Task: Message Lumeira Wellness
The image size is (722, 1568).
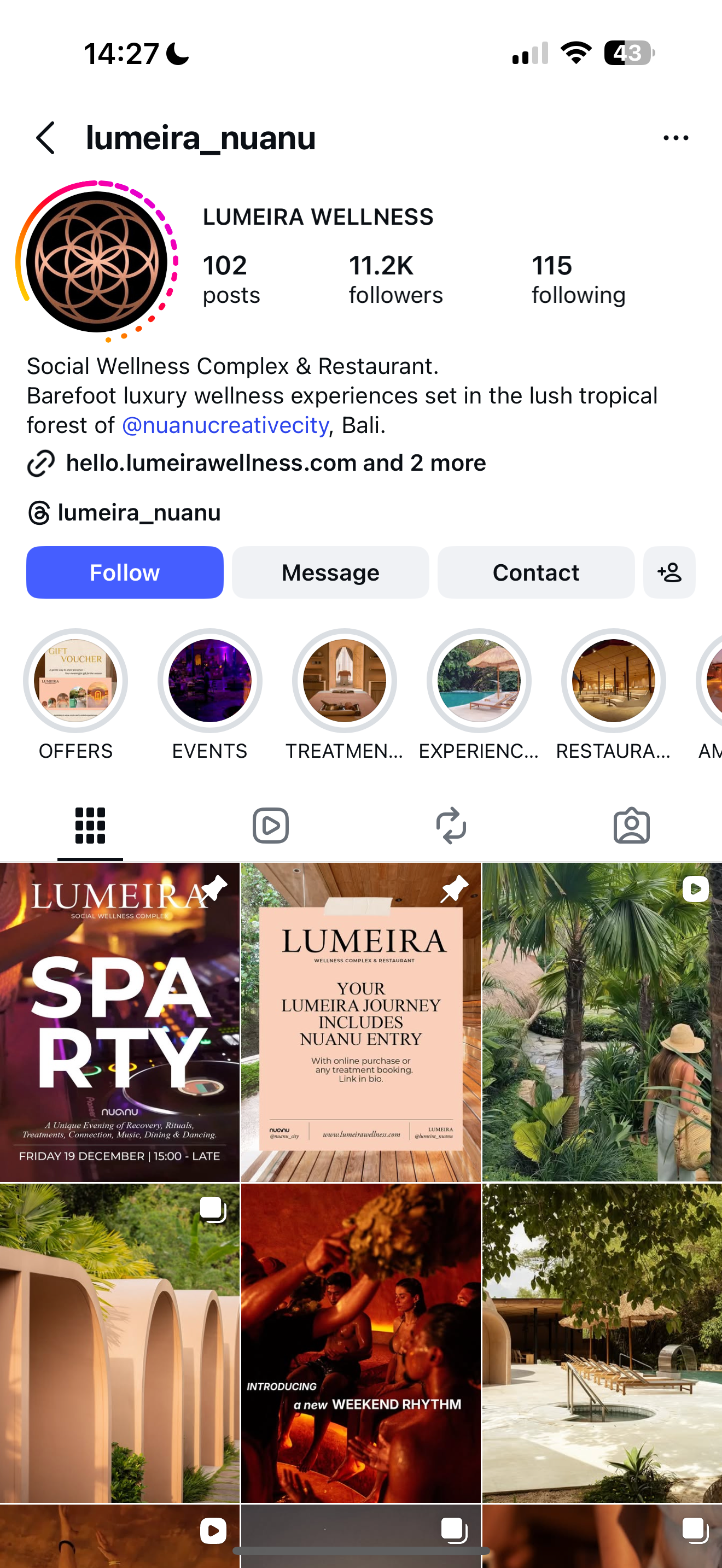Action: click(330, 572)
